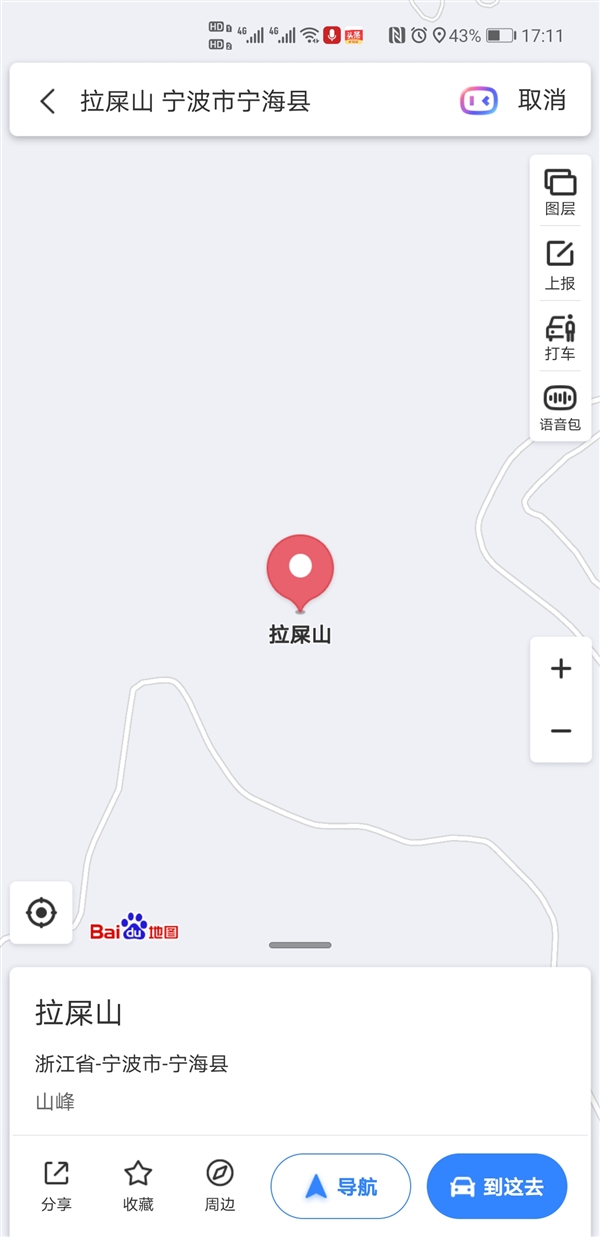Open 打车 ride hailing
The image size is (600, 1237).
pyautogui.click(x=560, y=337)
